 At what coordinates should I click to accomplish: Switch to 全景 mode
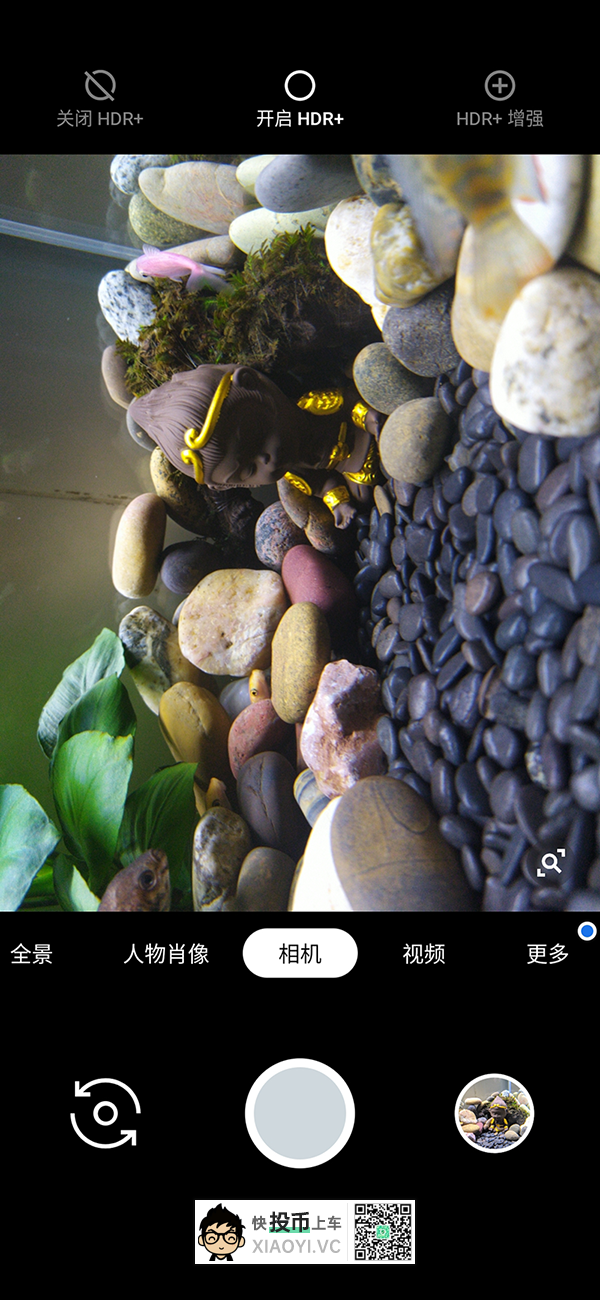tap(31, 954)
